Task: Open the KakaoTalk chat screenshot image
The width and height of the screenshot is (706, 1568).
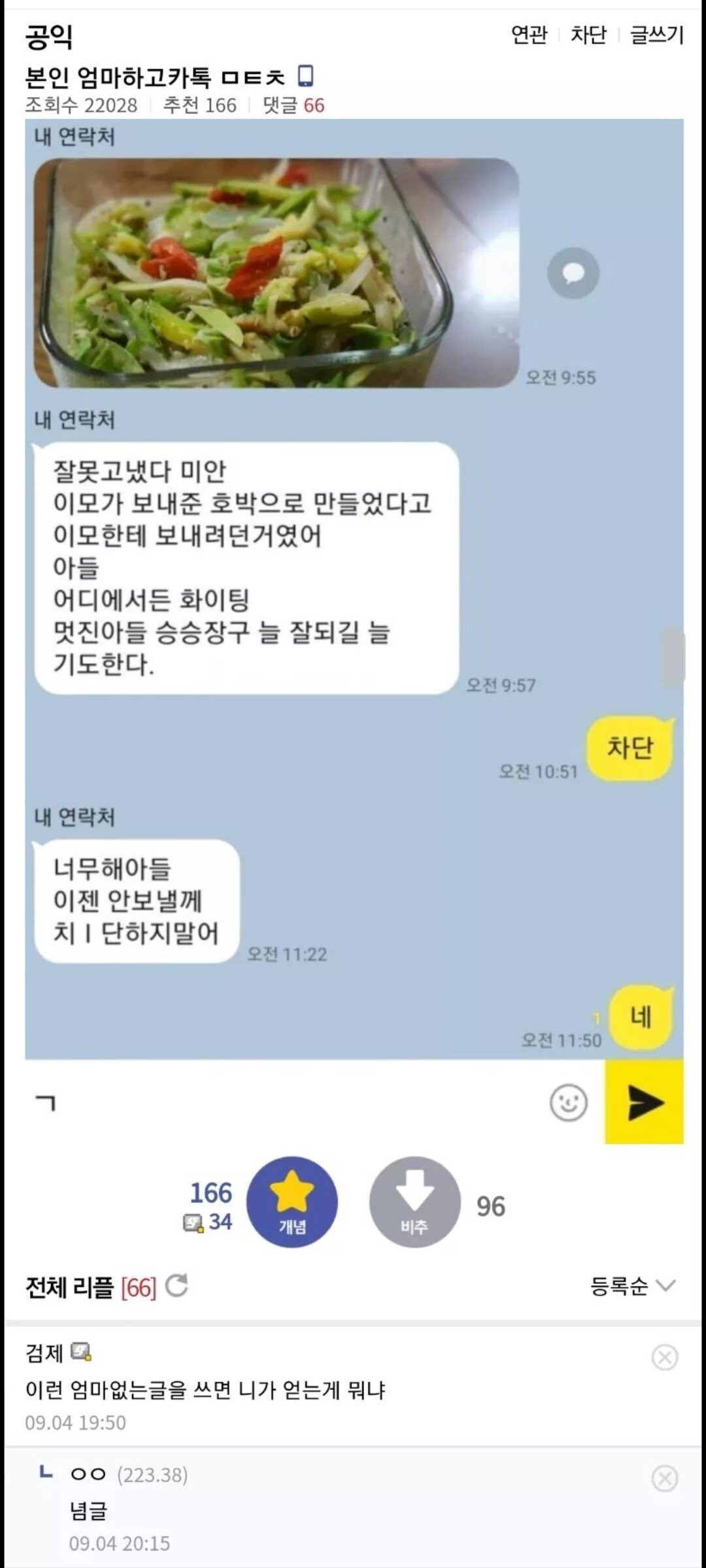Action: (353, 588)
